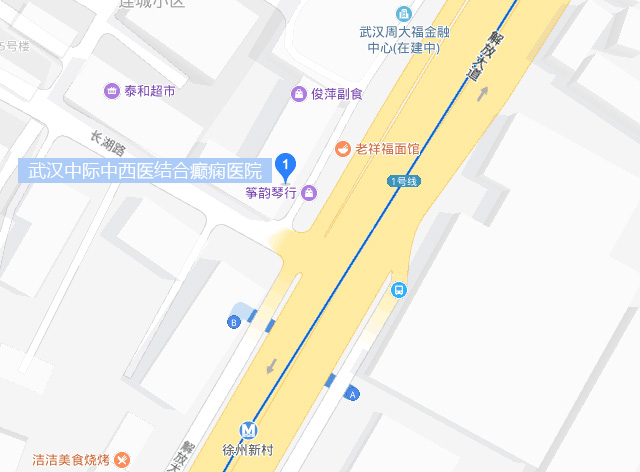Tap the bus stop icon beside the road

pos(399,290)
